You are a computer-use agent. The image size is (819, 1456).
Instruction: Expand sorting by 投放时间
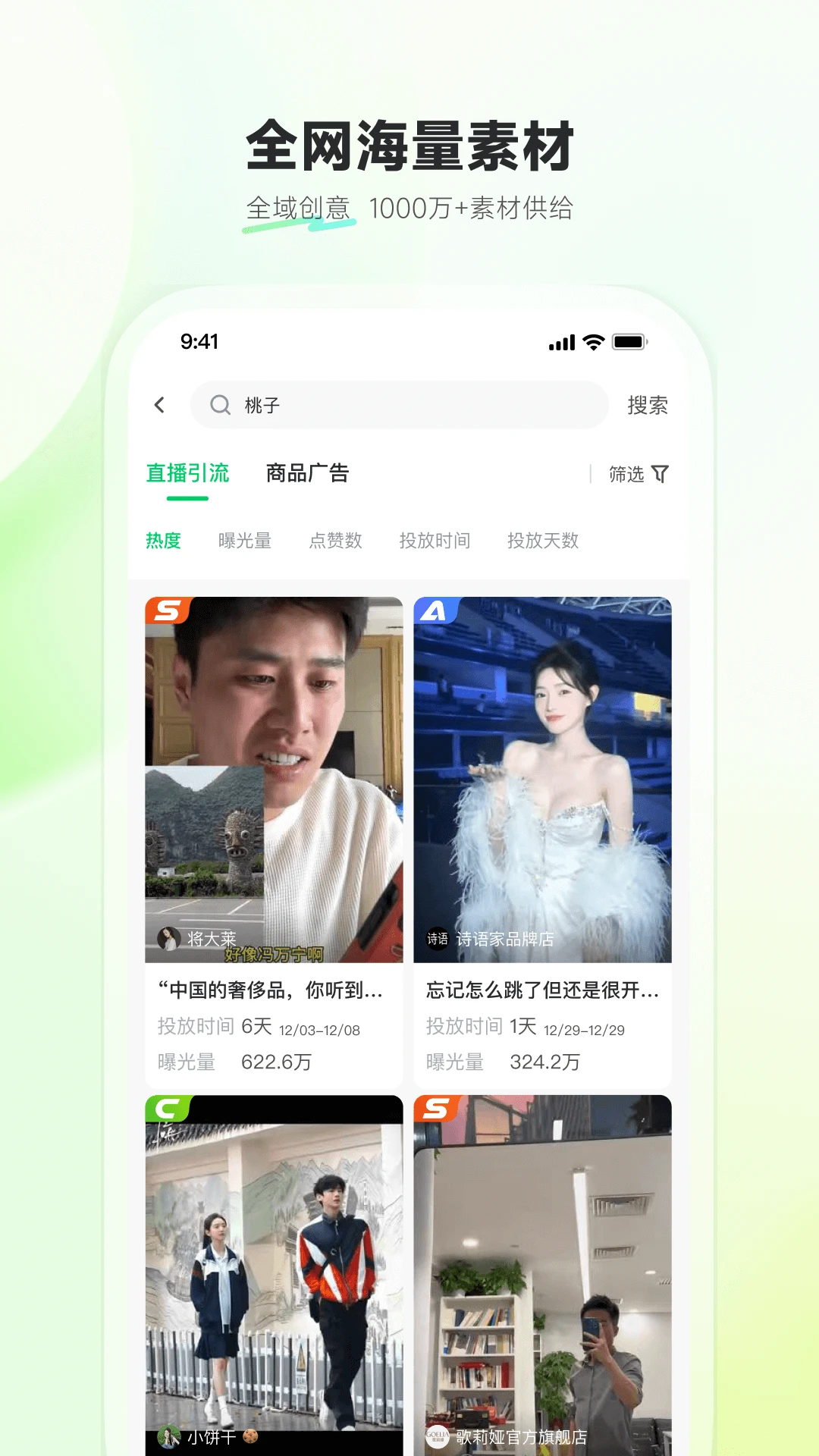(436, 541)
